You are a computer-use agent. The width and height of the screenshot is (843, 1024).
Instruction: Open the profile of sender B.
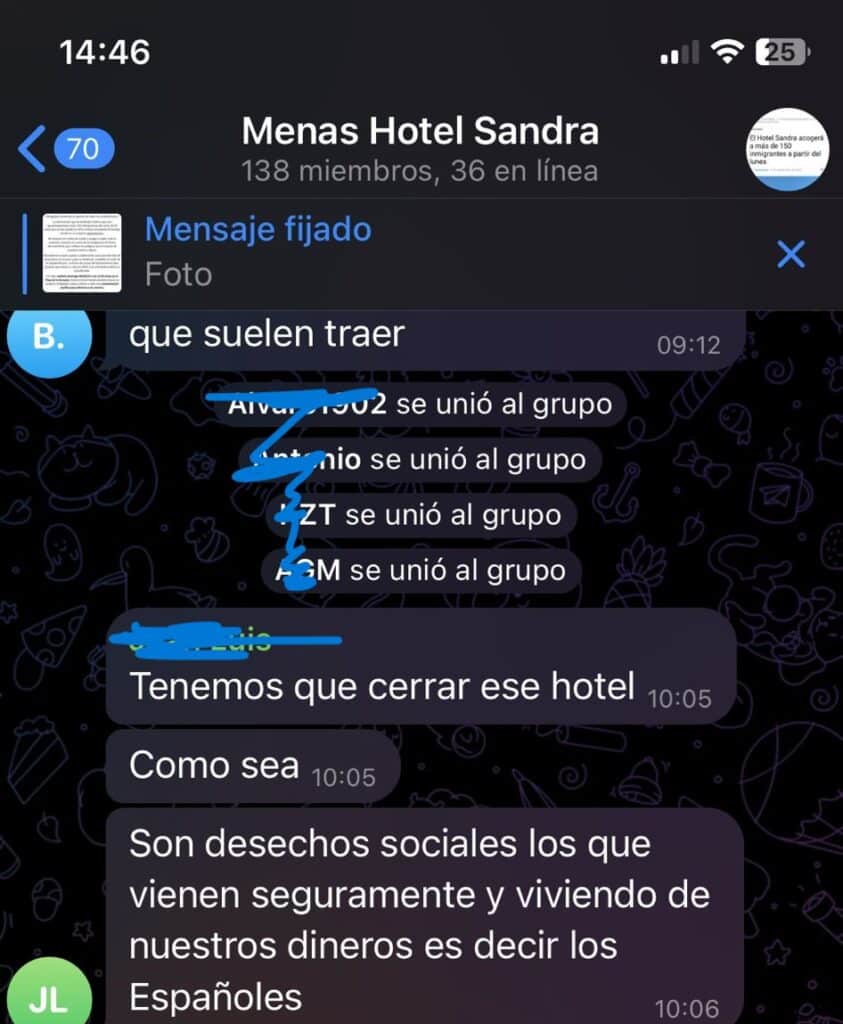pos(50,336)
